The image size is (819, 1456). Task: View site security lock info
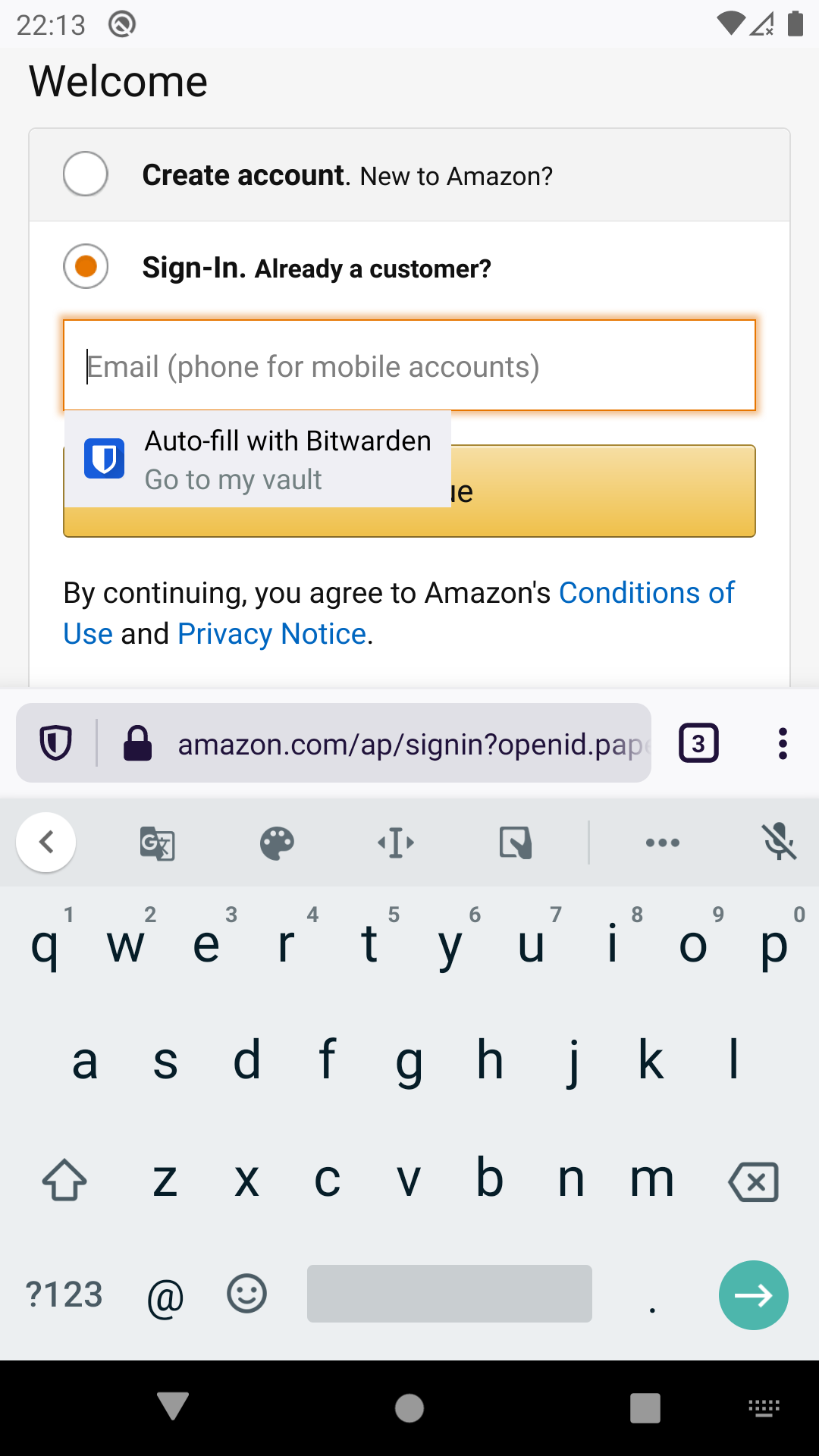coord(138,743)
